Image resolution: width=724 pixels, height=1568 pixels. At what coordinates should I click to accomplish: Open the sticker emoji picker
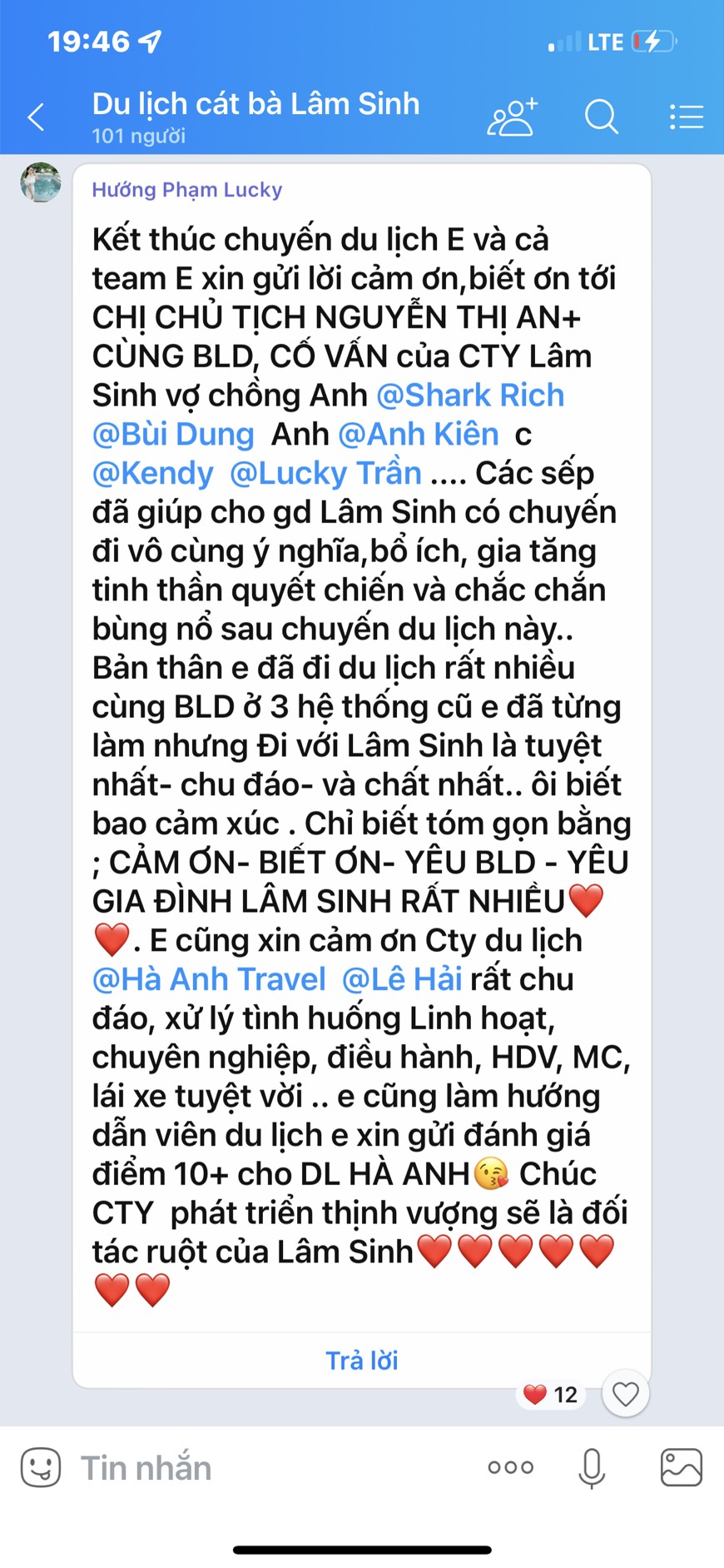coord(41,1467)
